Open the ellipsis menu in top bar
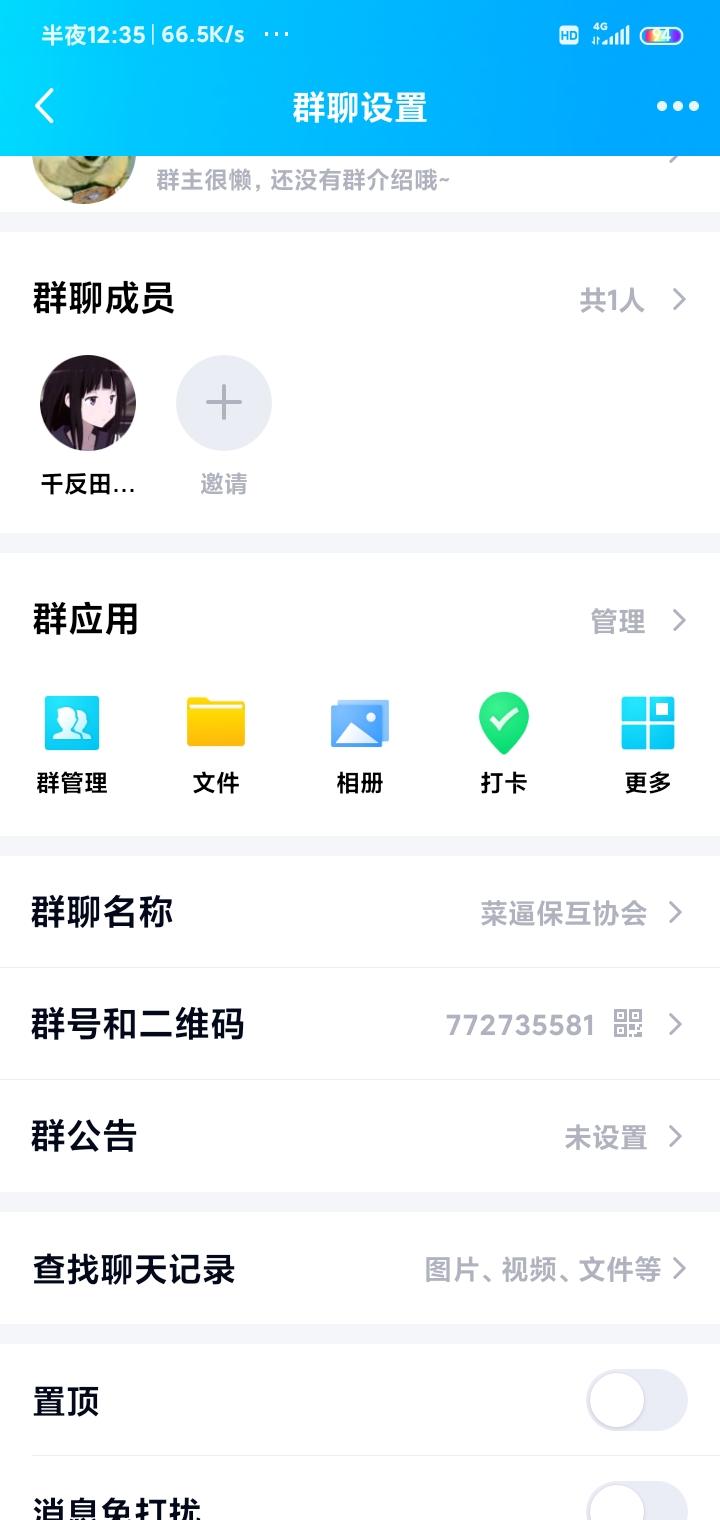The width and height of the screenshot is (720, 1520). point(676,105)
